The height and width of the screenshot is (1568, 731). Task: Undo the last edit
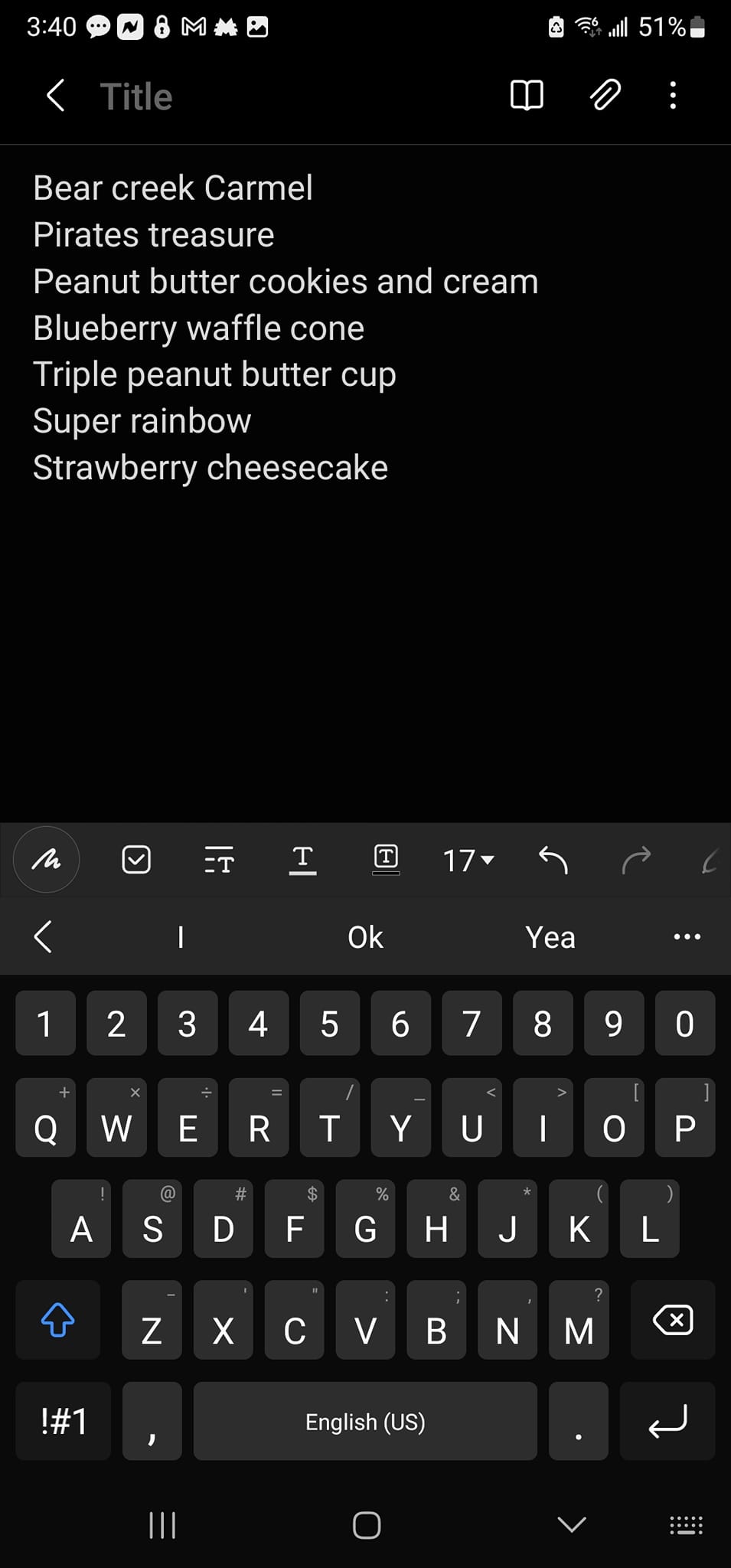(x=553, y=861)
